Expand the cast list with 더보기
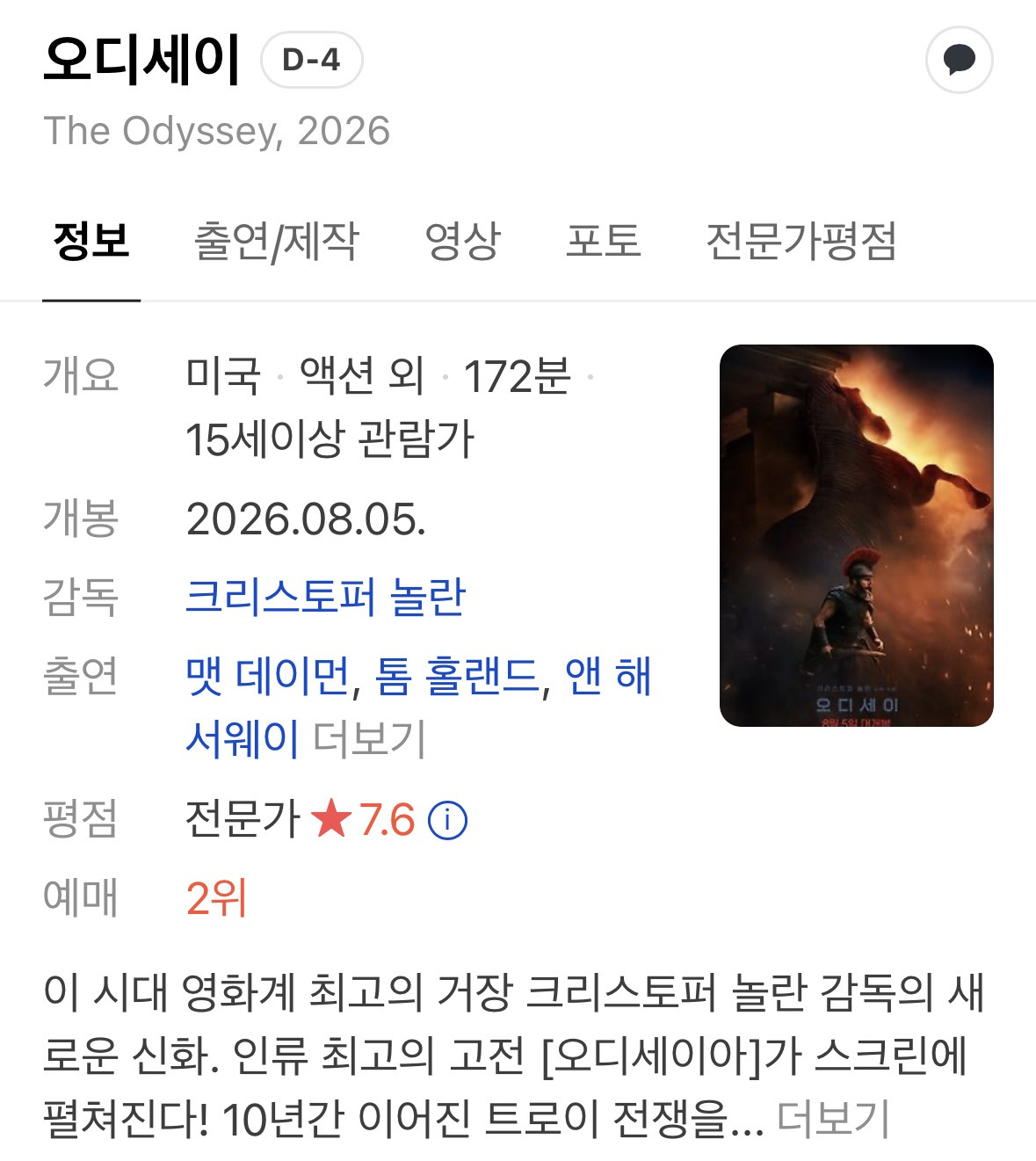 [369, 739]
